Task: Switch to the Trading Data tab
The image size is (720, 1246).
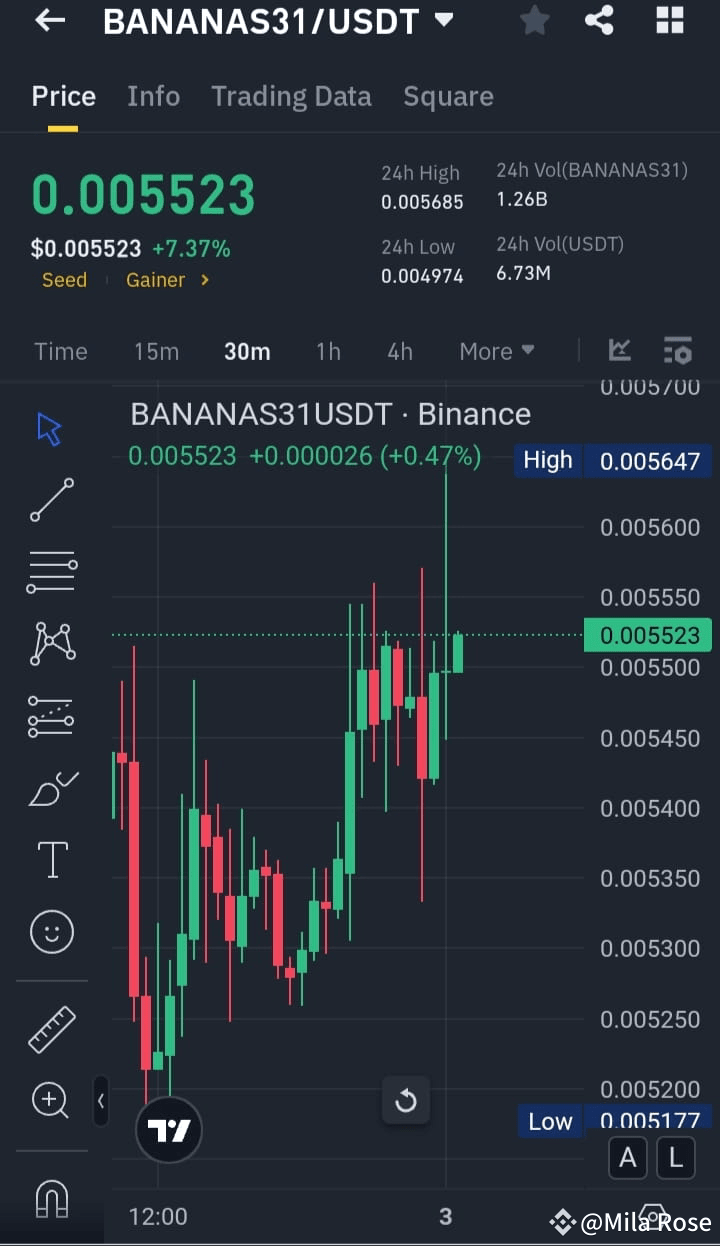Action: 291,96
